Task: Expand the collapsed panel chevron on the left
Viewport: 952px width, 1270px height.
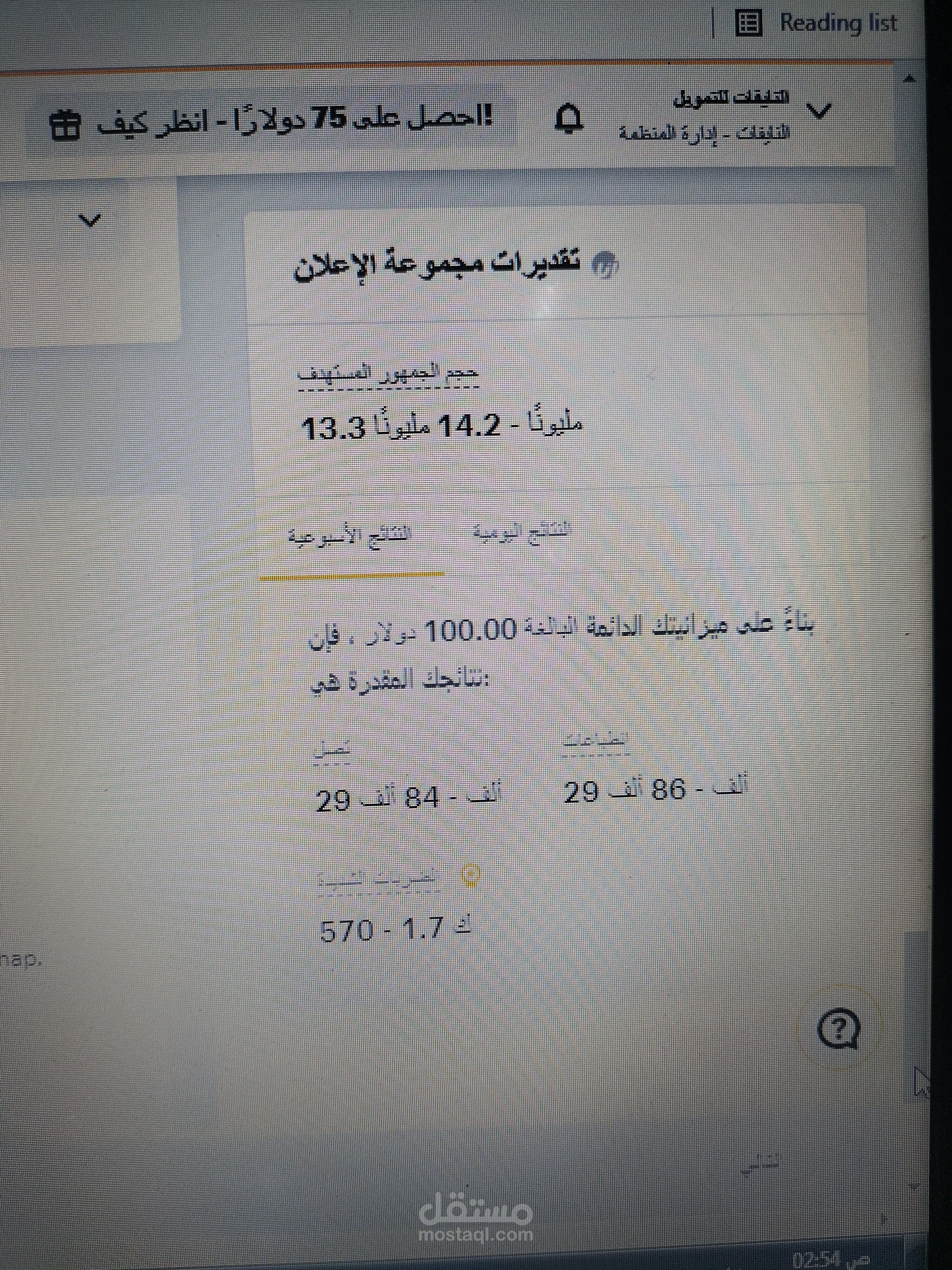Action: (x=89, y=220)
